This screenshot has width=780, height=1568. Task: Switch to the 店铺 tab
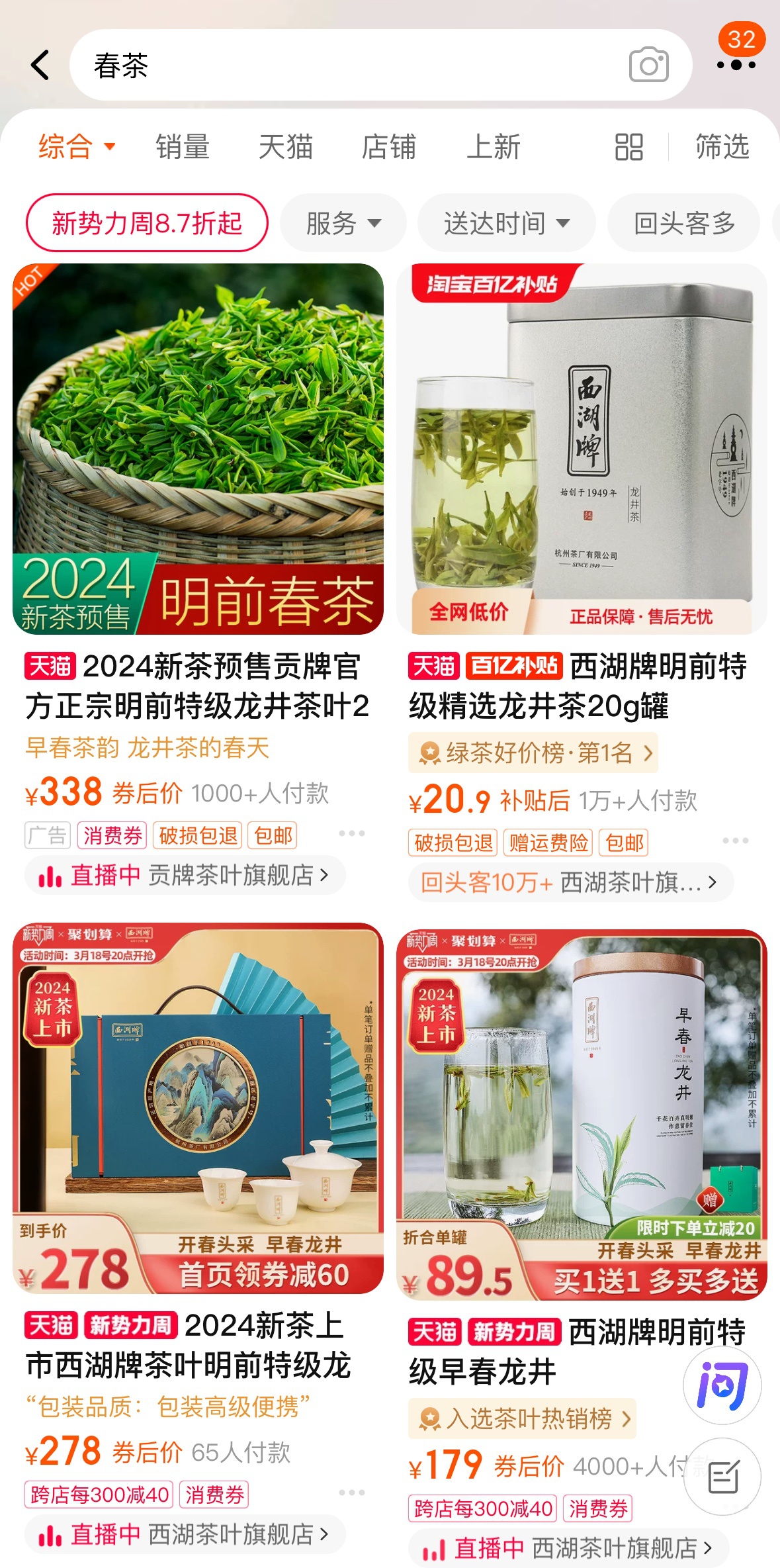pyautogui.click(x=389, y=146)
